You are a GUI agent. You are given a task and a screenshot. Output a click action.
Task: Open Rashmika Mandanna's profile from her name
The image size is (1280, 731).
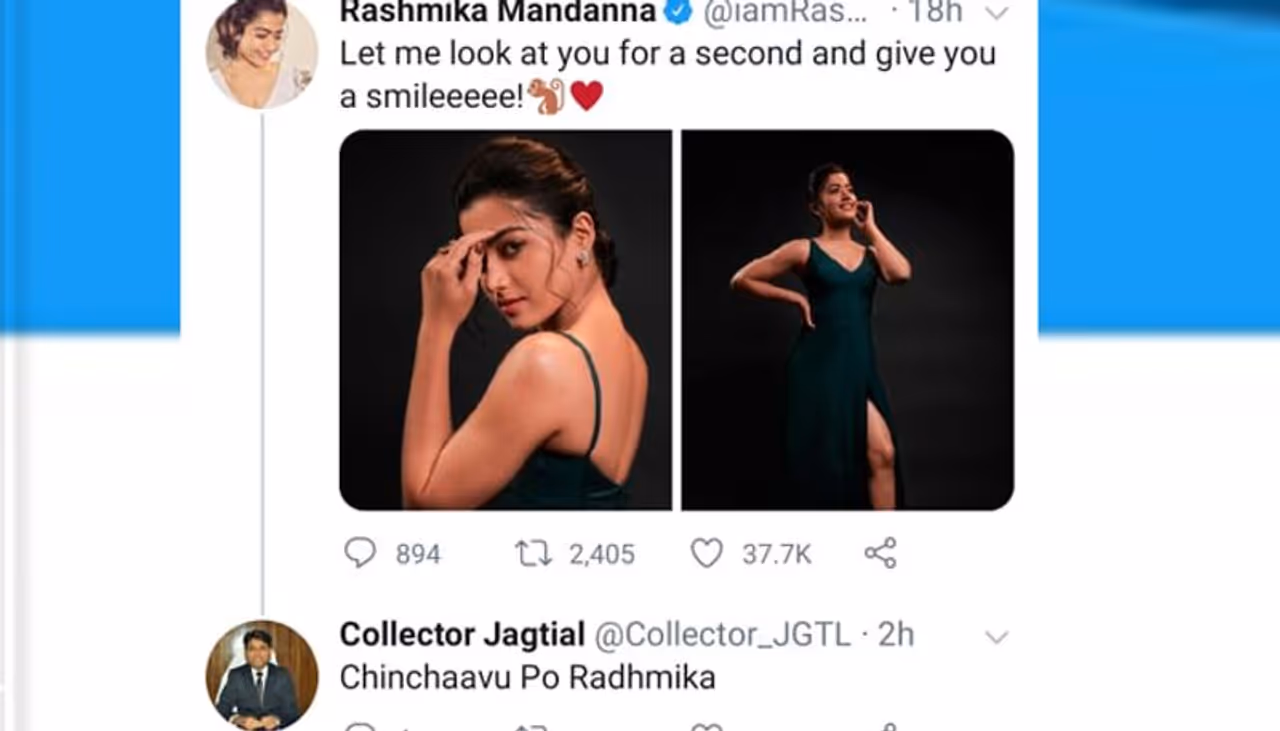point(497,12)
